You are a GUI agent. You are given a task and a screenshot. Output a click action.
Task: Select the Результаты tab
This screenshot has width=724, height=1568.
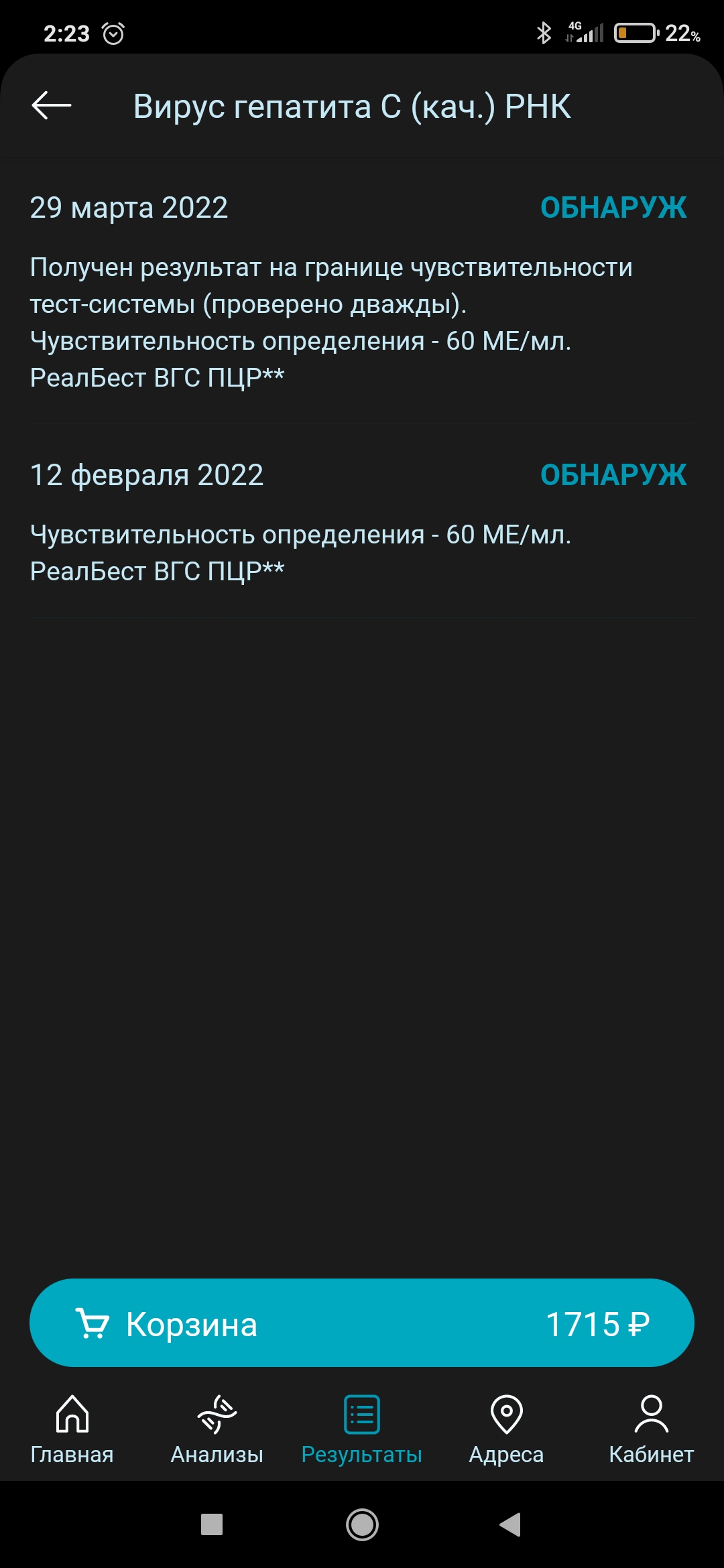click(362, 1429)
